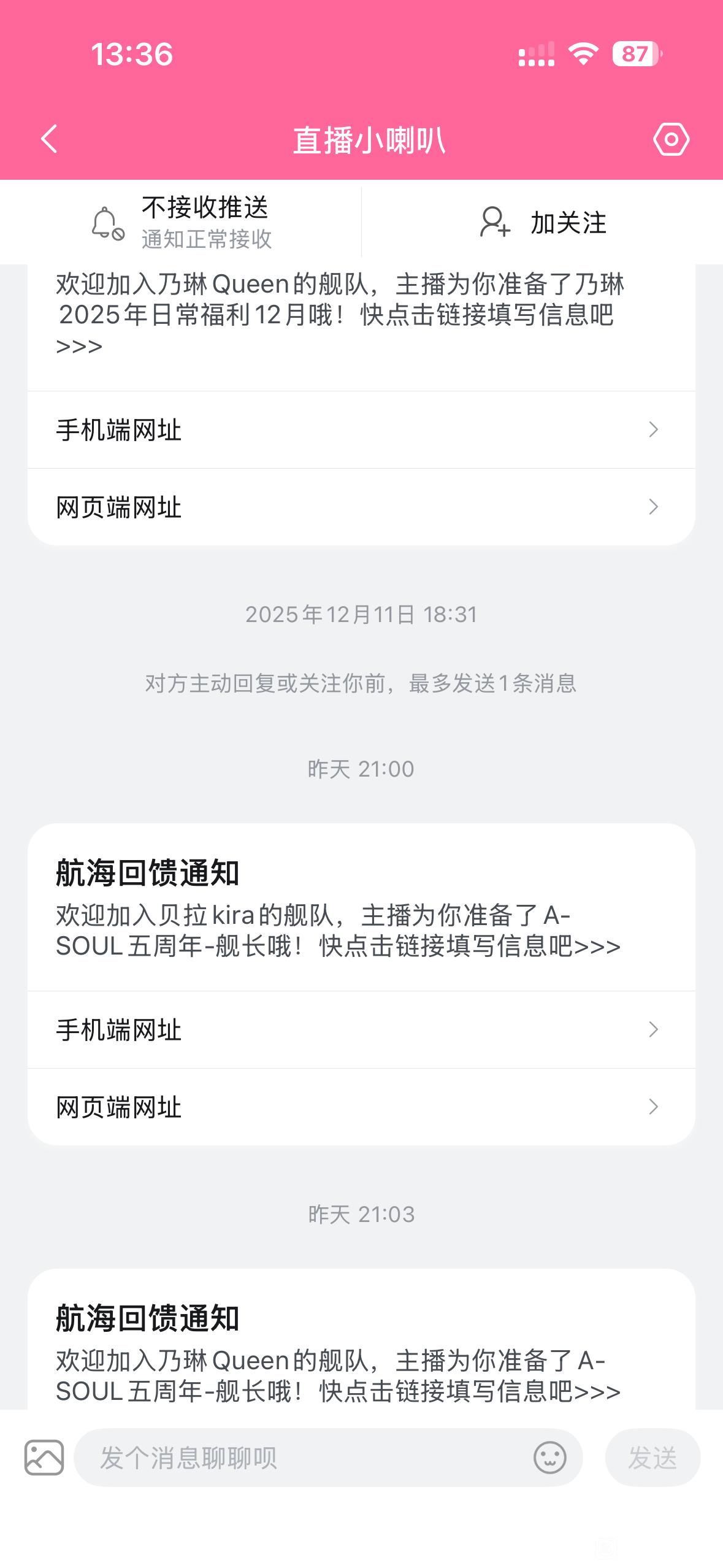Open 网页端网址 for 乃琳 12月日常福利 notice
The height and width of the screenshot is (1568, 723).
pos(361,507)
